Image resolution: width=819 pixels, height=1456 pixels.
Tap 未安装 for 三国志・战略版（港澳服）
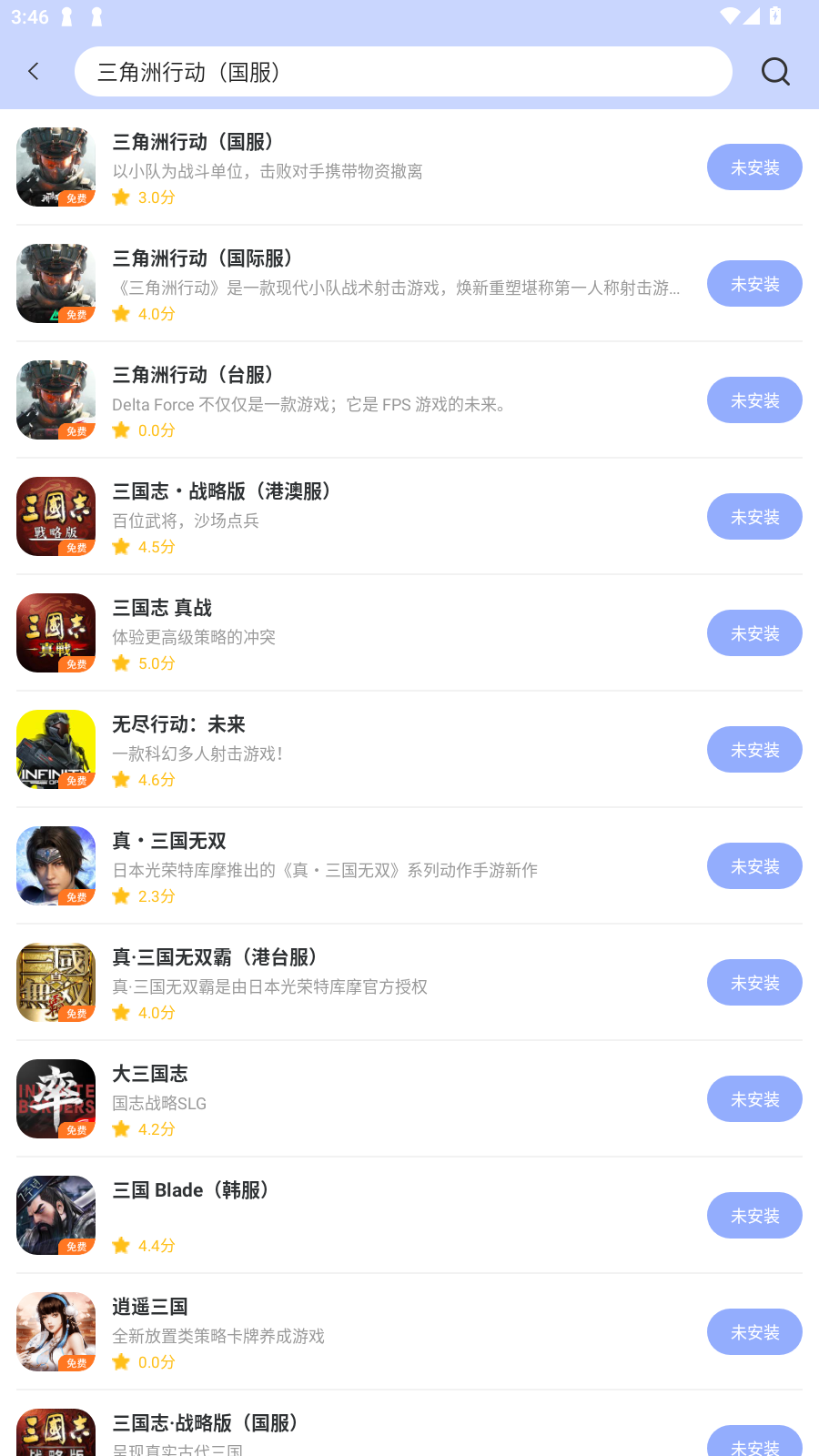click(754, 517)
